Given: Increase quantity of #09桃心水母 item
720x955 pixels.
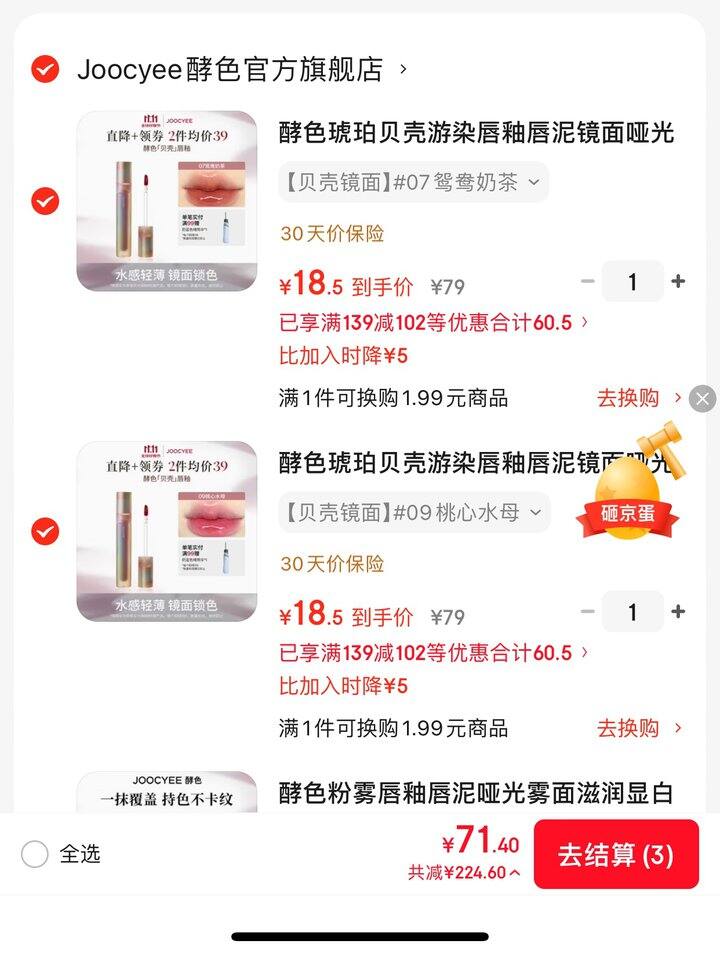Looking at the screenshot, I should click(x=678, y=612).
